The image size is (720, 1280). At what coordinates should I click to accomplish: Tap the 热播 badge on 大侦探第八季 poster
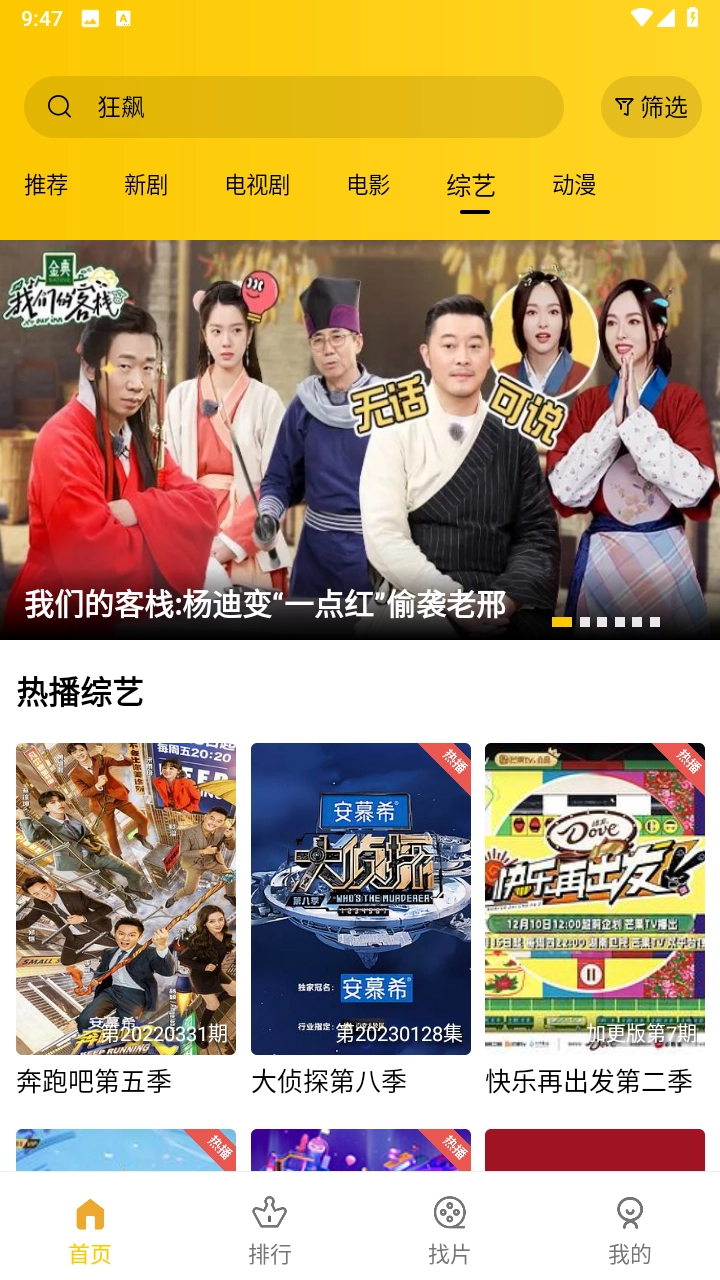[452, 757]
